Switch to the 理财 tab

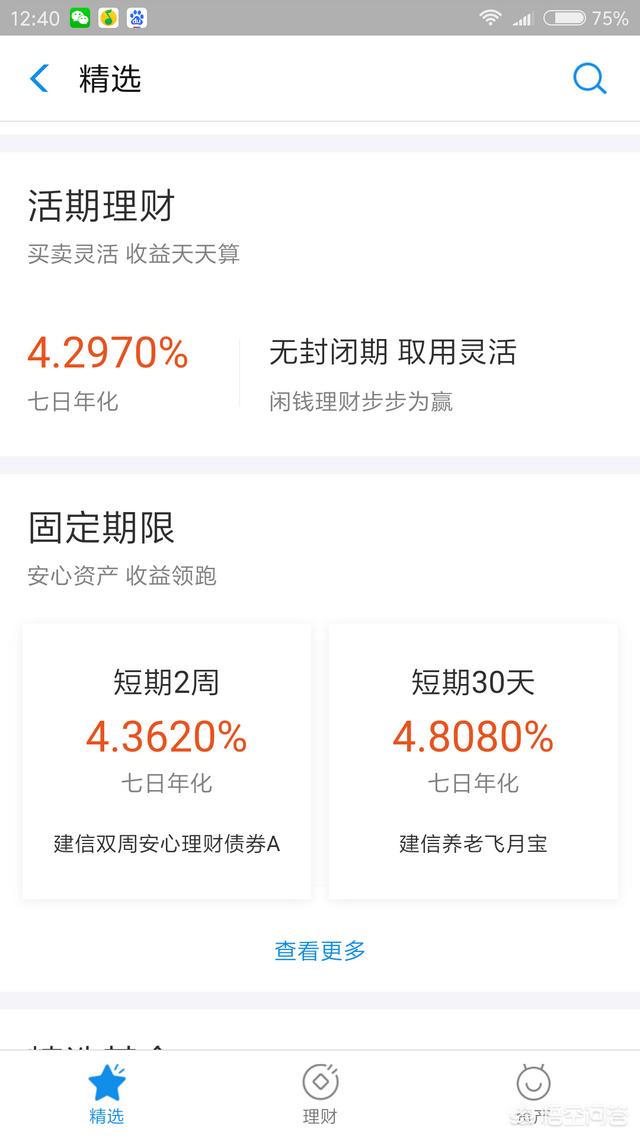pos(320,1094)
